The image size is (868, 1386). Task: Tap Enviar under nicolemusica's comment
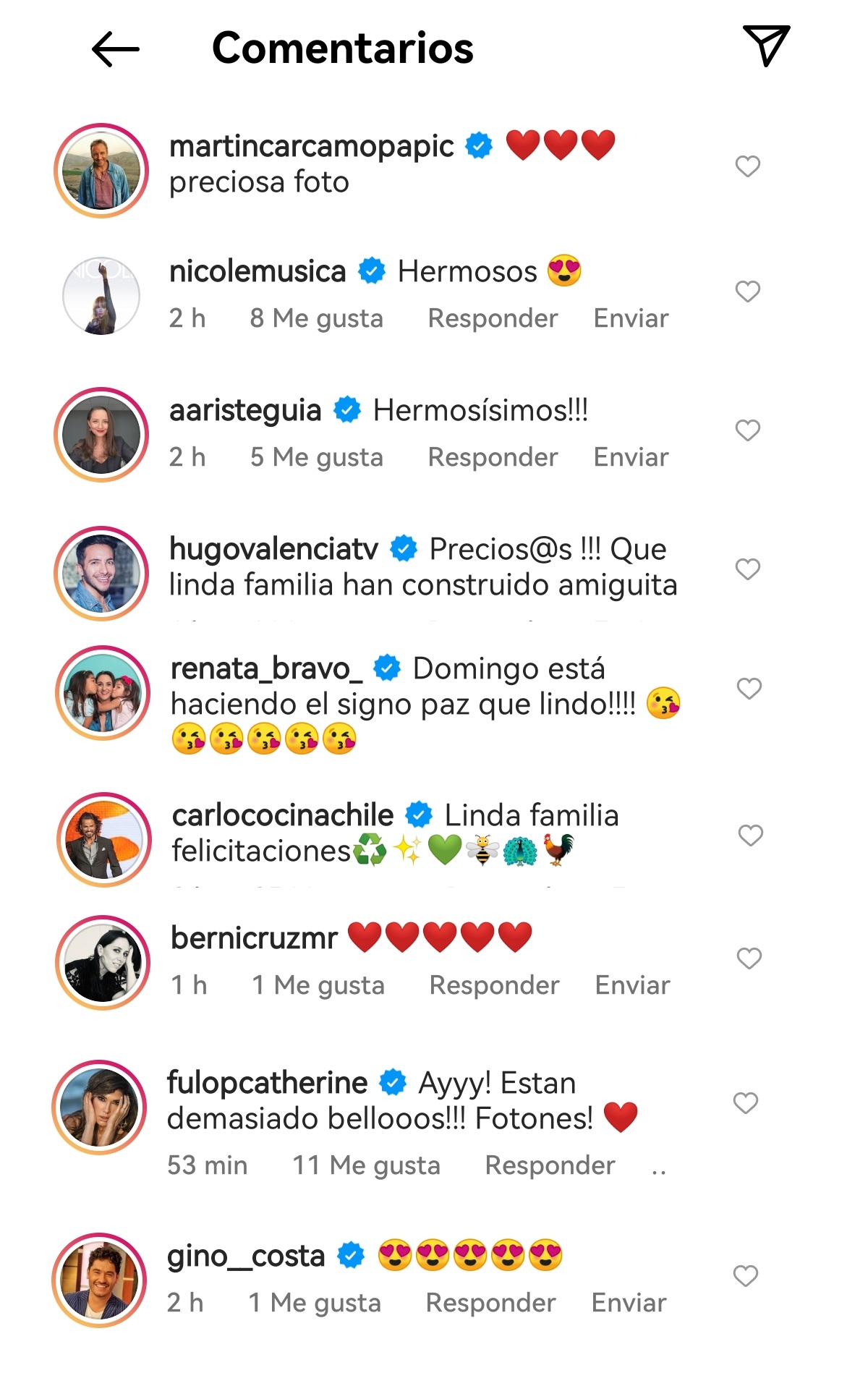pos(631,318)
